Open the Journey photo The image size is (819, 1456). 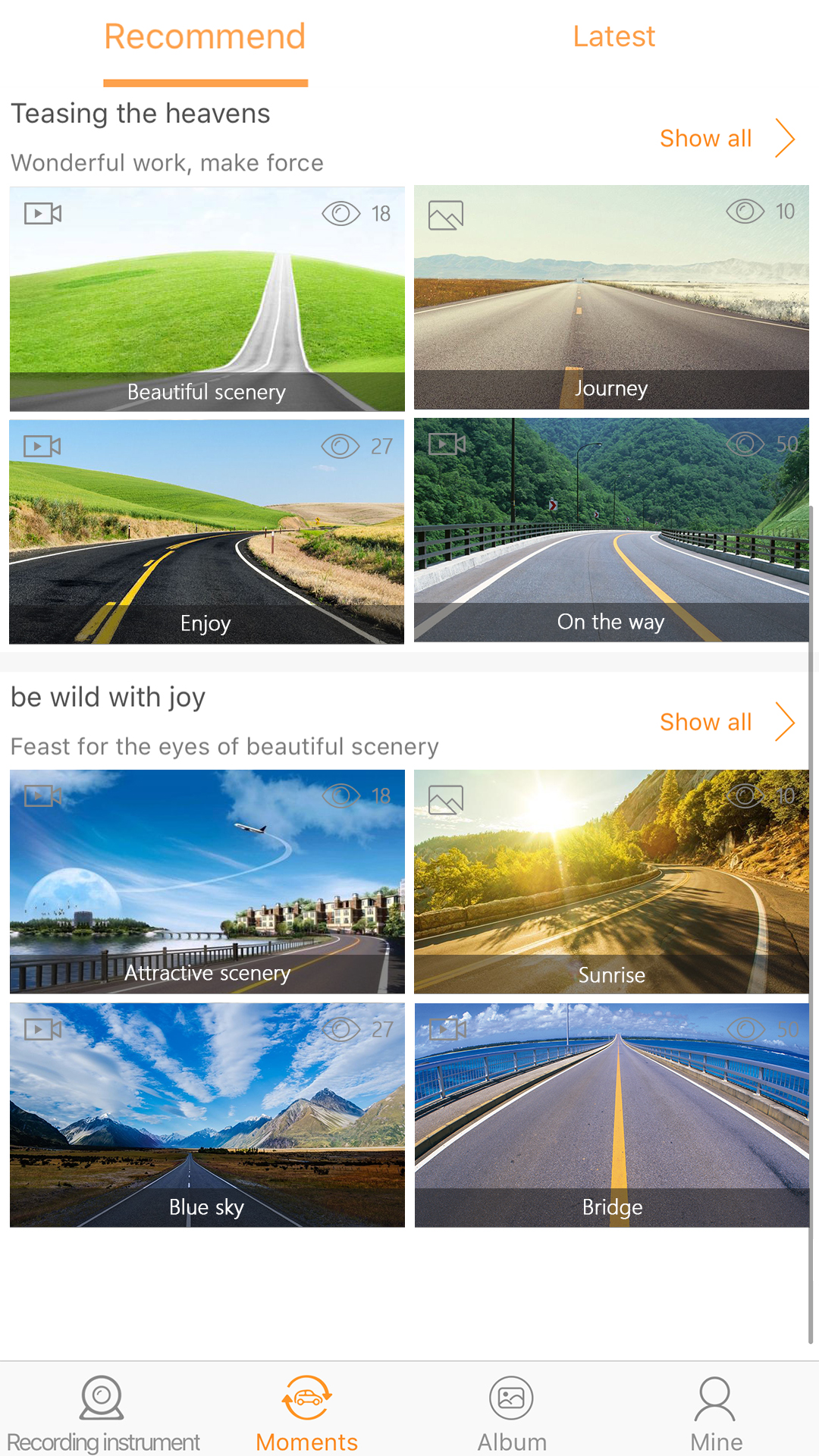click(x=611, y=297)
